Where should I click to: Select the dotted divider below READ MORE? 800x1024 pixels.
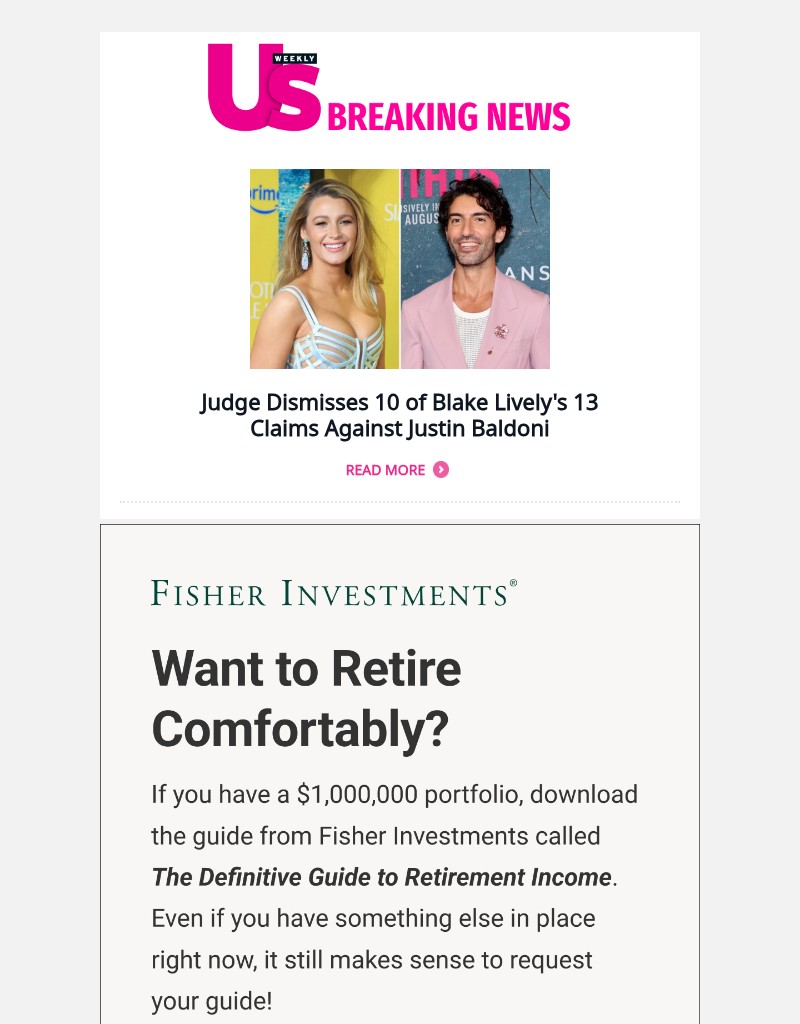398,500
